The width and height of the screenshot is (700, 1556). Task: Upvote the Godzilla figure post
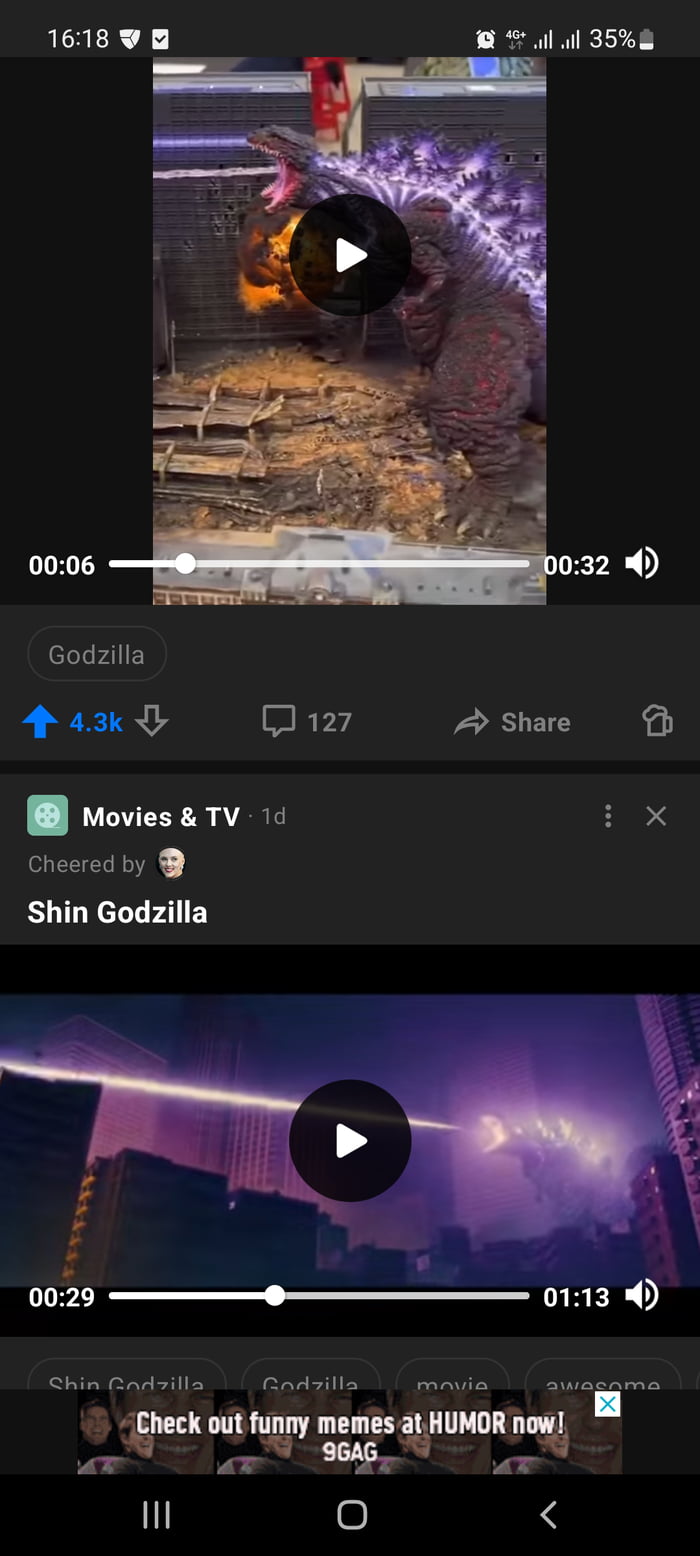tap(40, 722)
